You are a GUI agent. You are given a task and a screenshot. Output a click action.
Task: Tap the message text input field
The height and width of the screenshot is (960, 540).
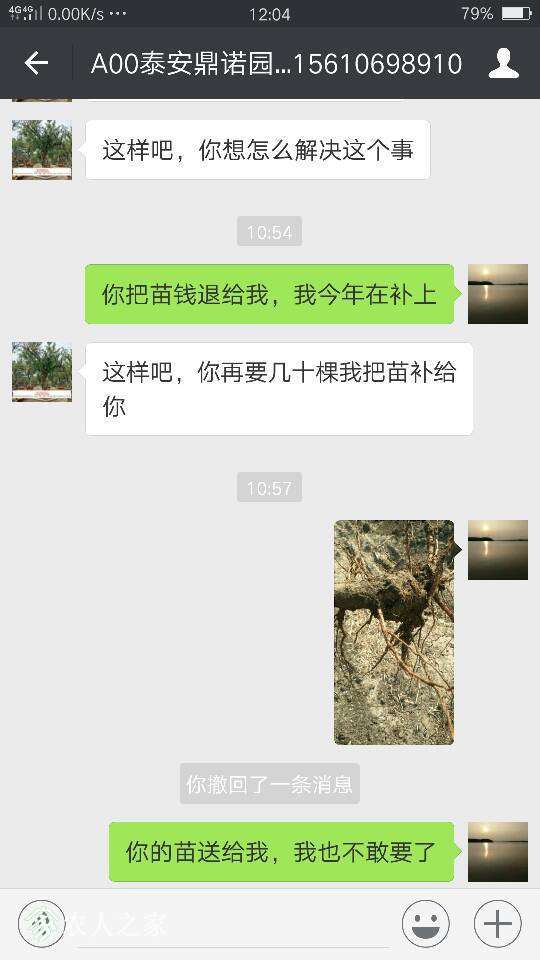pyautogui.click(x=233, y=923)
